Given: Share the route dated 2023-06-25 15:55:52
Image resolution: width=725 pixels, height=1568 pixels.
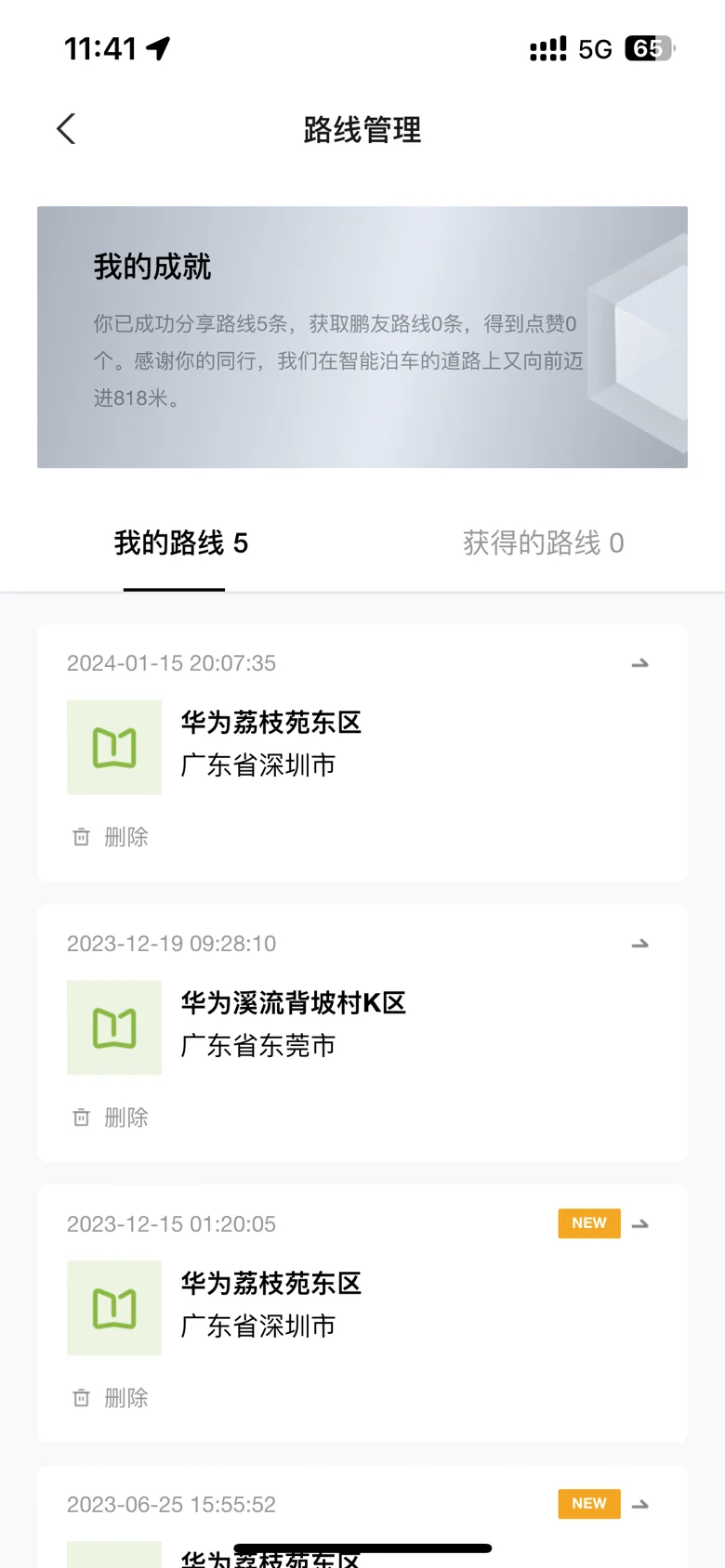Looking at the screenshot, I should pyautogui.click(x=639, y=1505).
